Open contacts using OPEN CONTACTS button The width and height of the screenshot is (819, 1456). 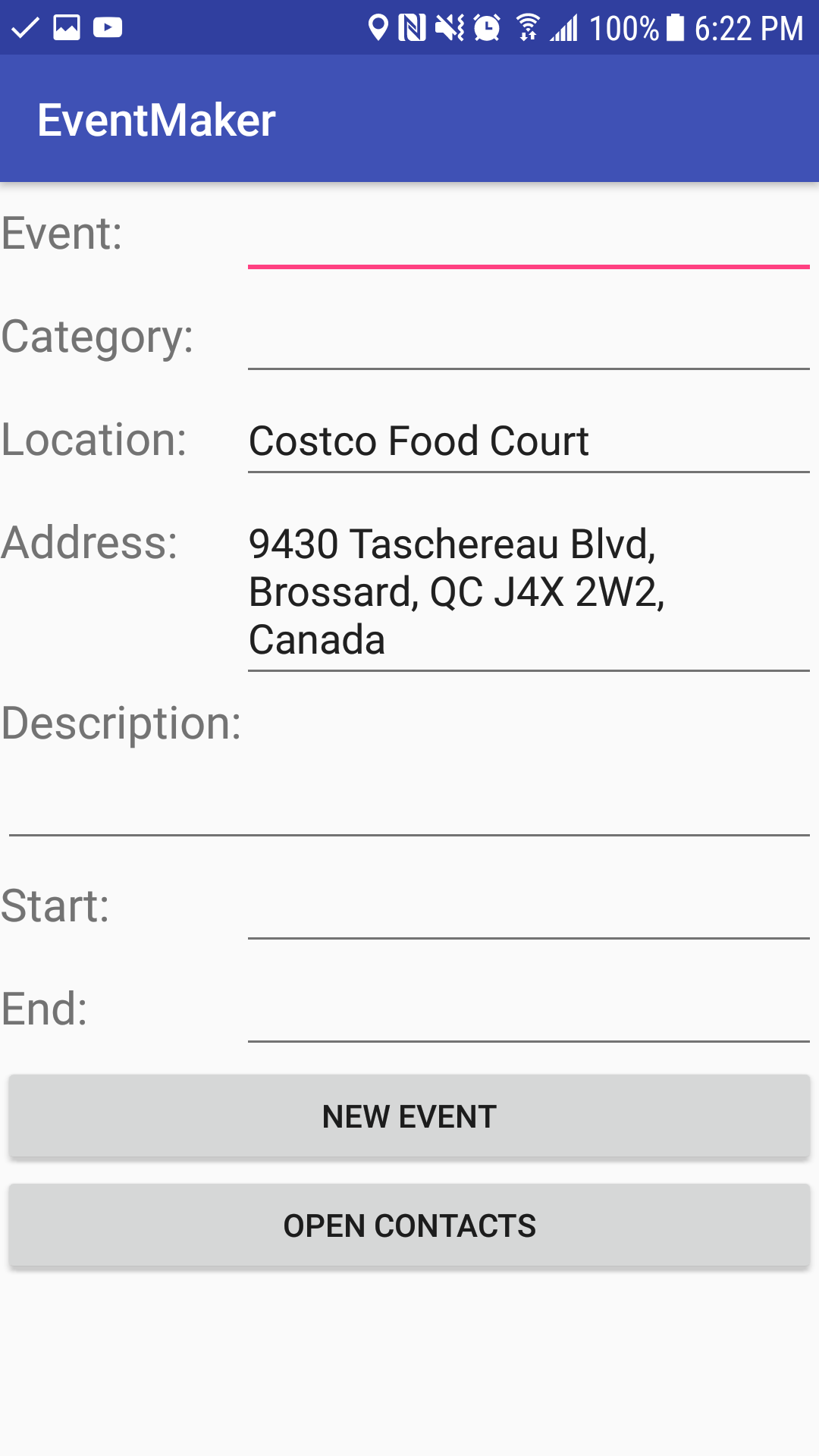(x=409, y=1225)
